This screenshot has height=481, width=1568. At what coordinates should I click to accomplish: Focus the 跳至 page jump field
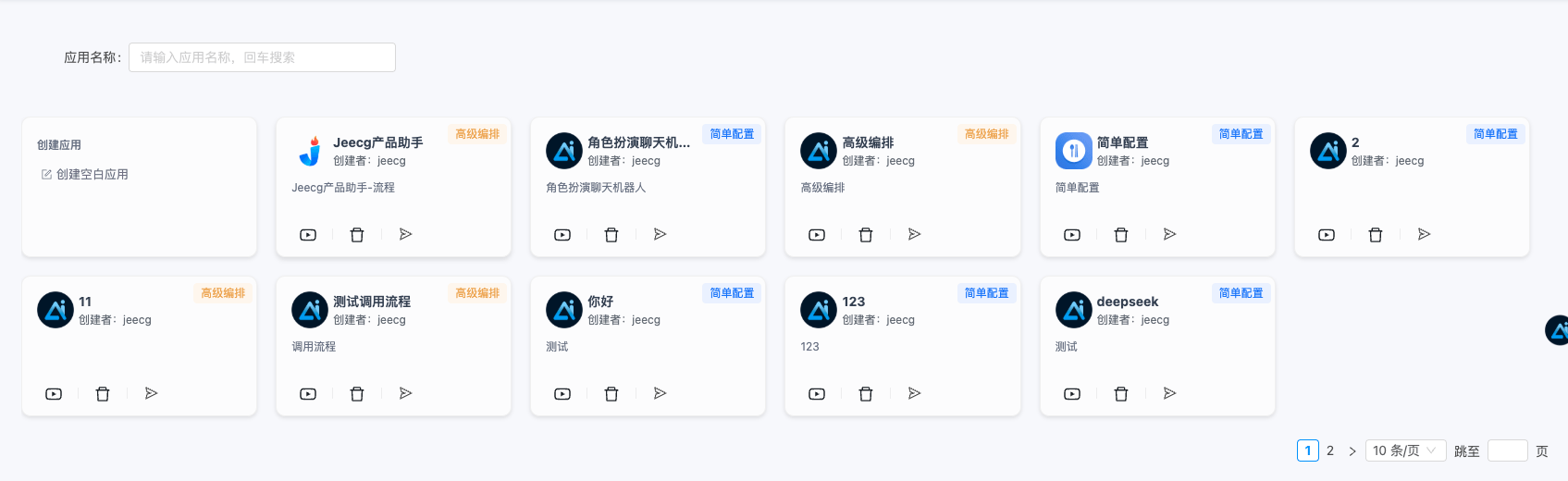1507,450
